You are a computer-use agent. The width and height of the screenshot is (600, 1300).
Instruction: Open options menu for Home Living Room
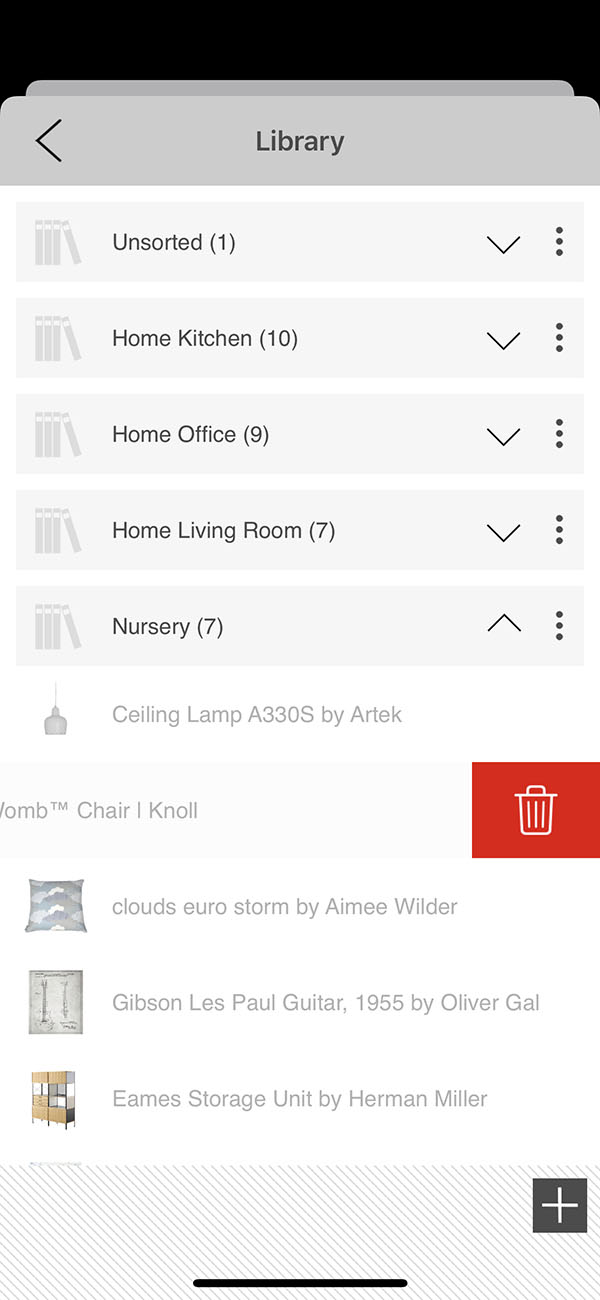(559, 530)
